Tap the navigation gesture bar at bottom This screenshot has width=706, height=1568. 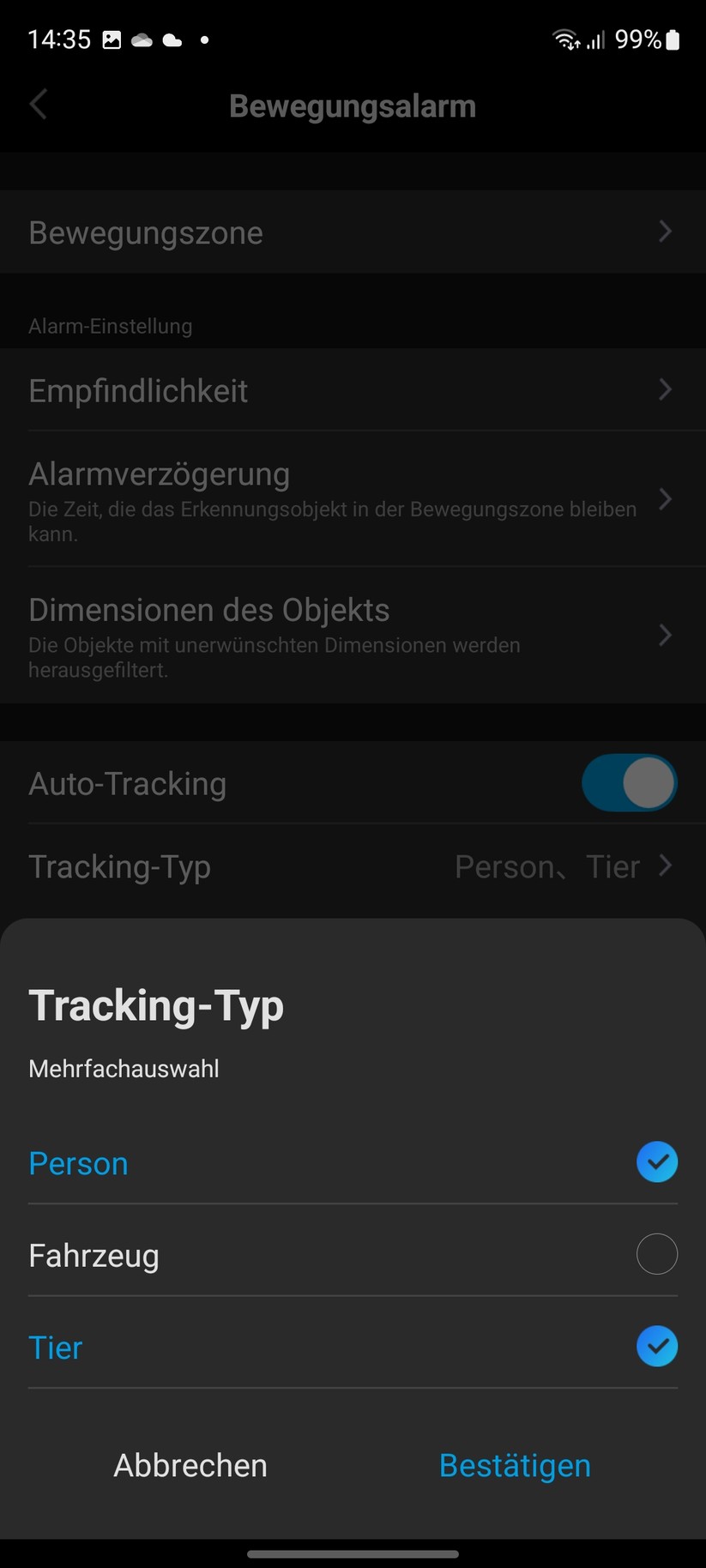pyautogui.click(x=353, y=1550)
